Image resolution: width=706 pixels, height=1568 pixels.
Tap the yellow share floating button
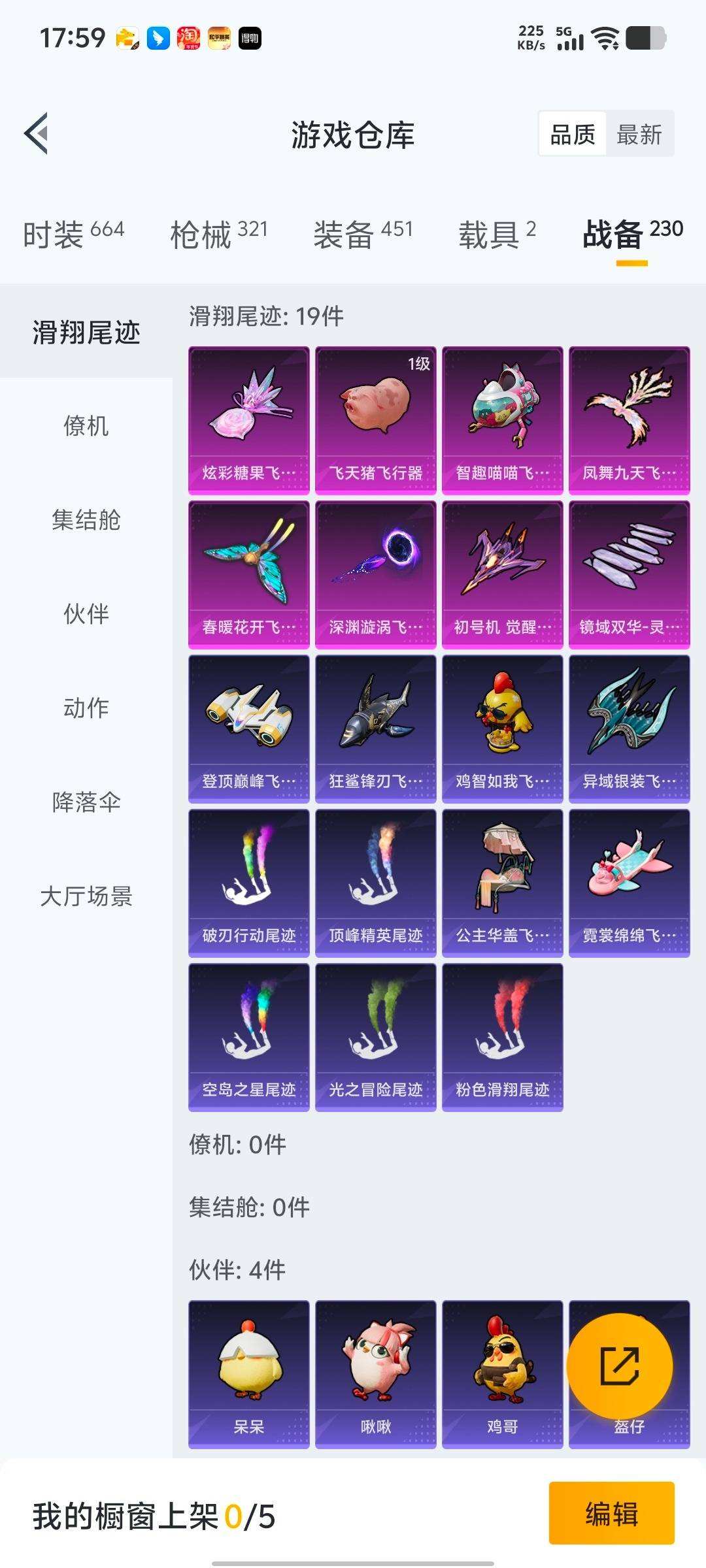[619, 1366]
